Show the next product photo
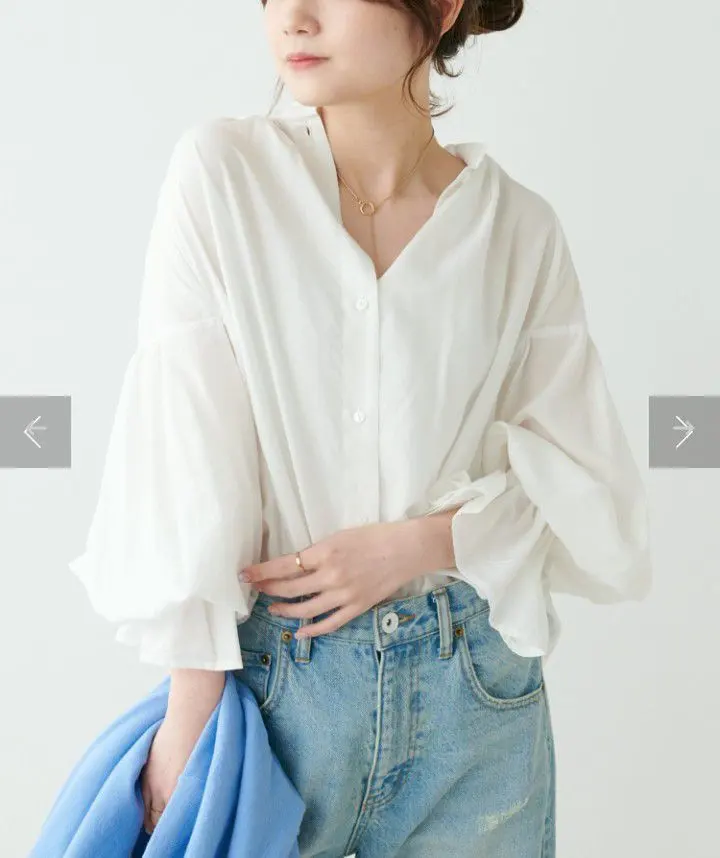The width and height of the screenshot is (720, 858). pos(684,432)
